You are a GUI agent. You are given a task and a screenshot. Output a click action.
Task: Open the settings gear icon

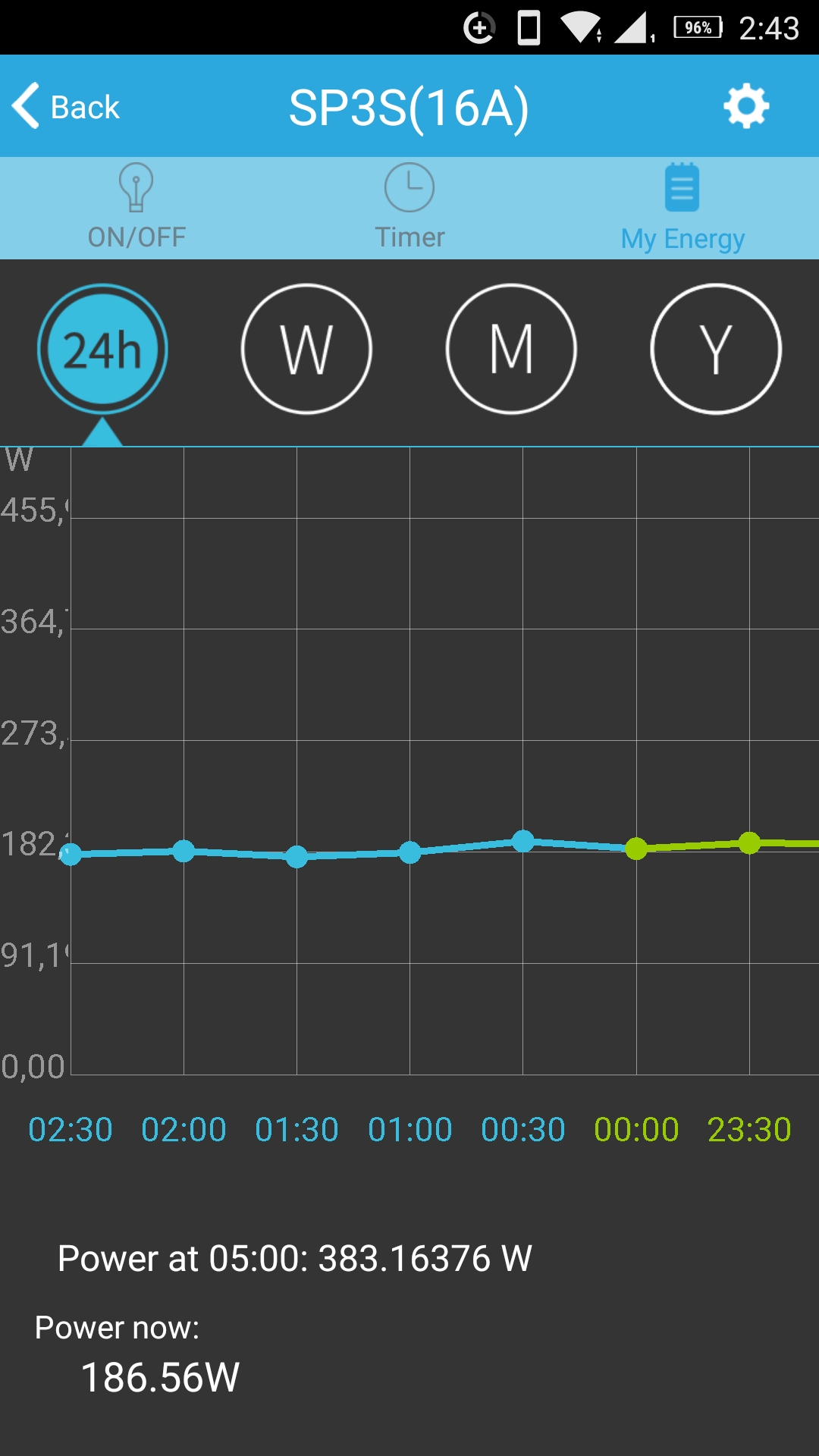pyautogui.click(x=746, y=106)
